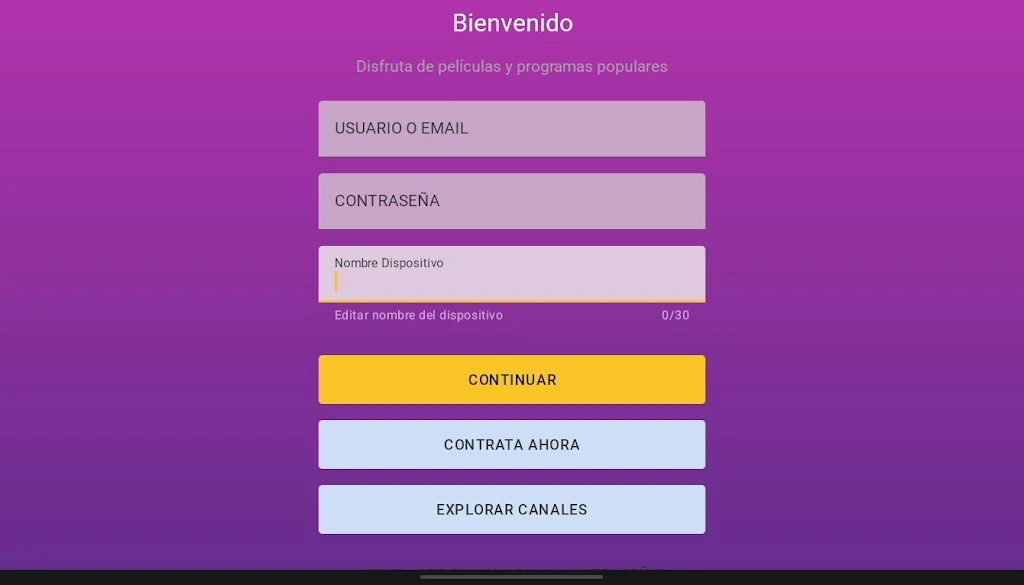The height and width of the screenshot is (585, 1024).
Task: Focus the Nombre Dispositivo field
Action: 511,275
